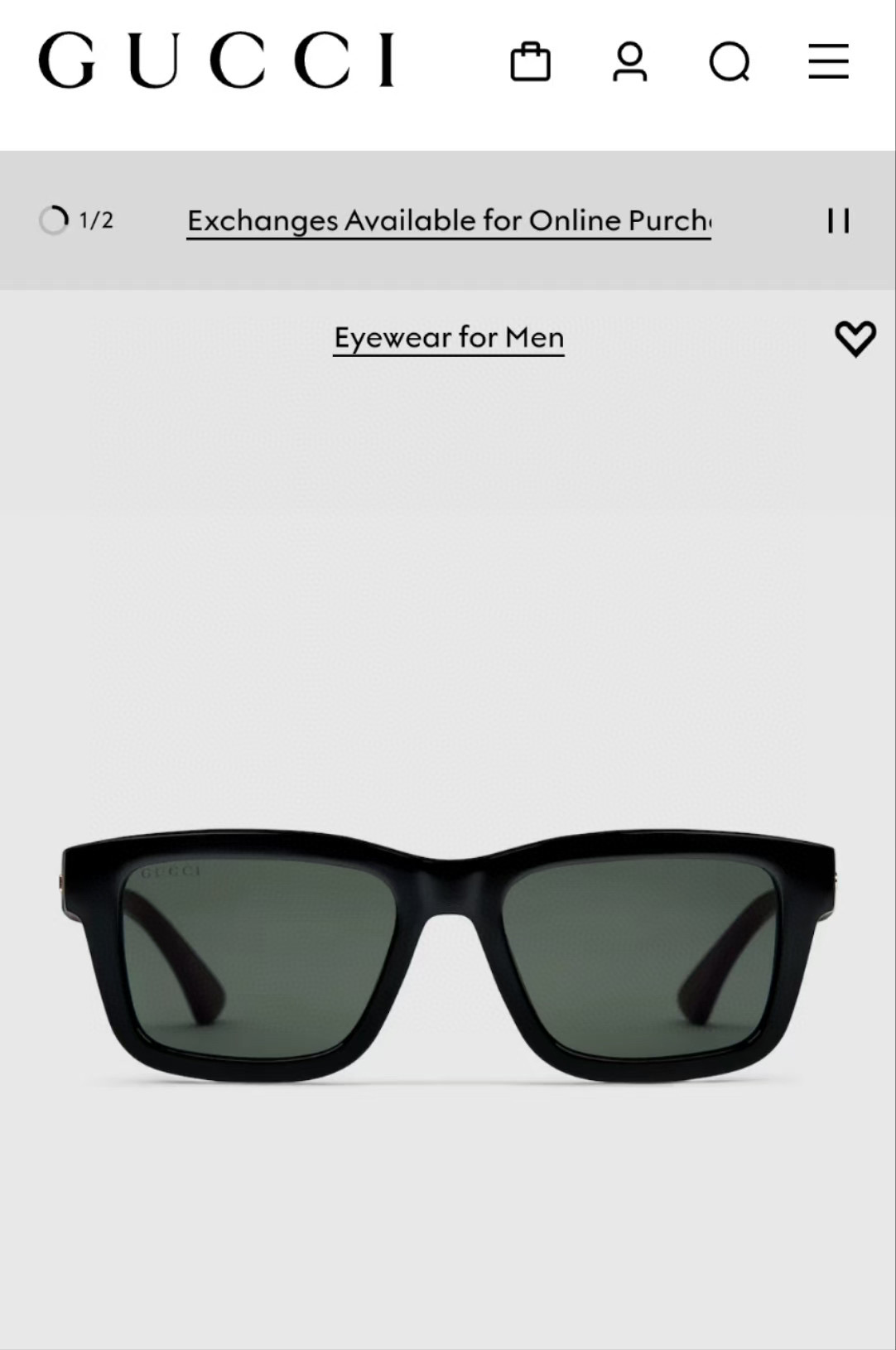Tap the search magnifier icon
This screenshot has width=896, height=1350.
coord(730,62)
